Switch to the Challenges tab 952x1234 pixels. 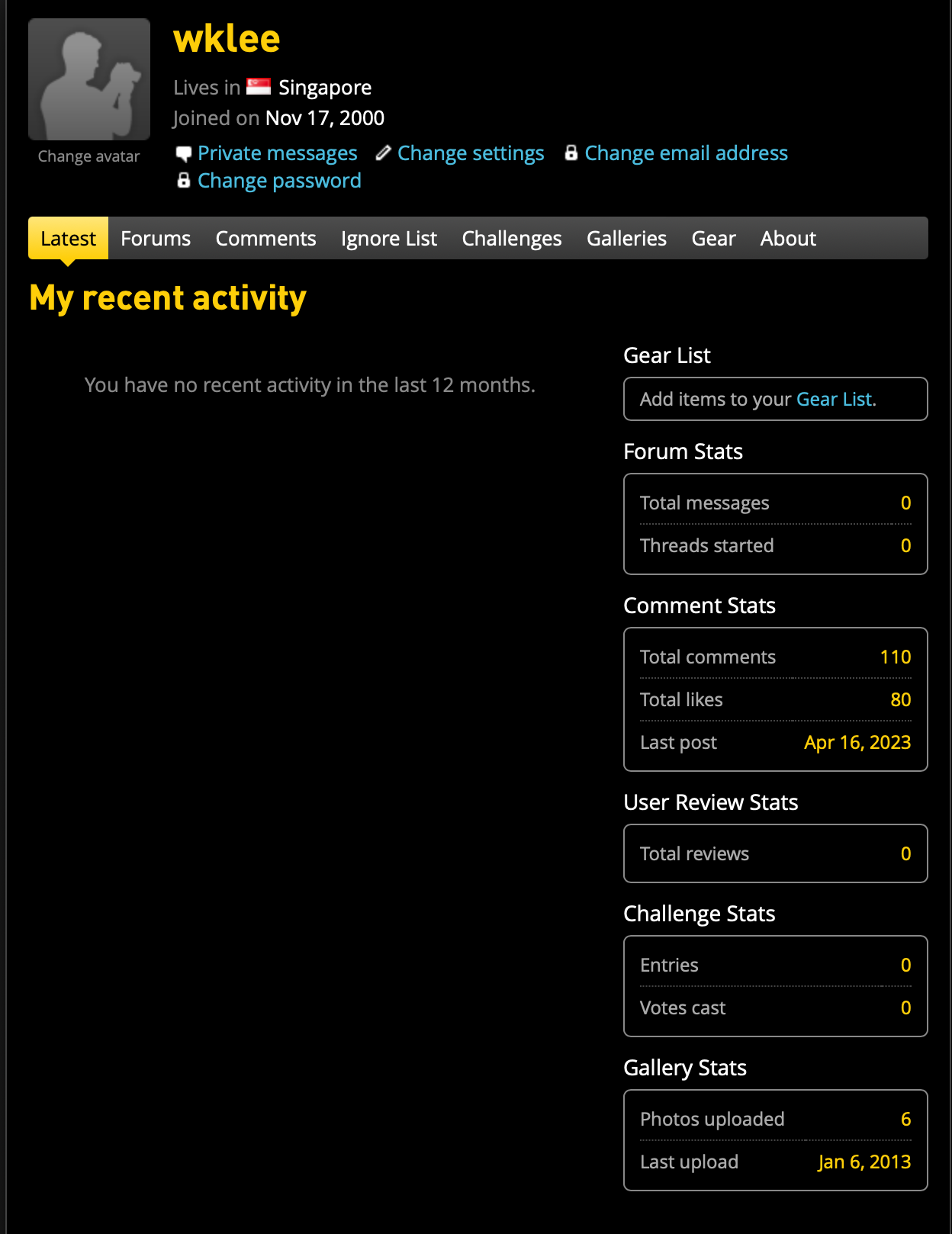(x=512, y=239)
